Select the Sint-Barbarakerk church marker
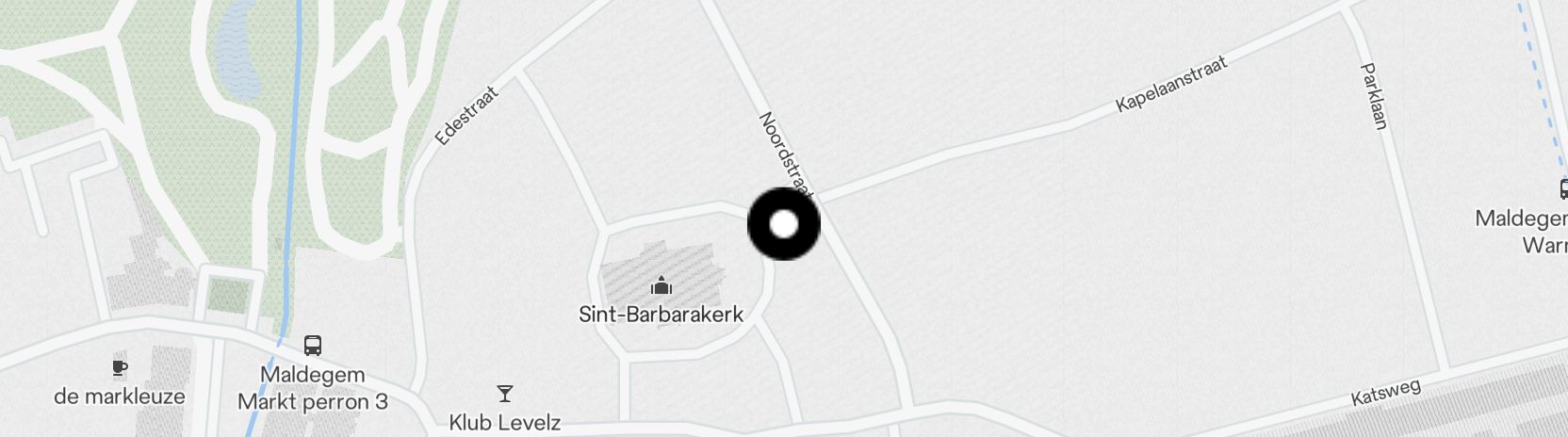The width and height of the screenshot is (1568, 437). click(x=661, y=285)
